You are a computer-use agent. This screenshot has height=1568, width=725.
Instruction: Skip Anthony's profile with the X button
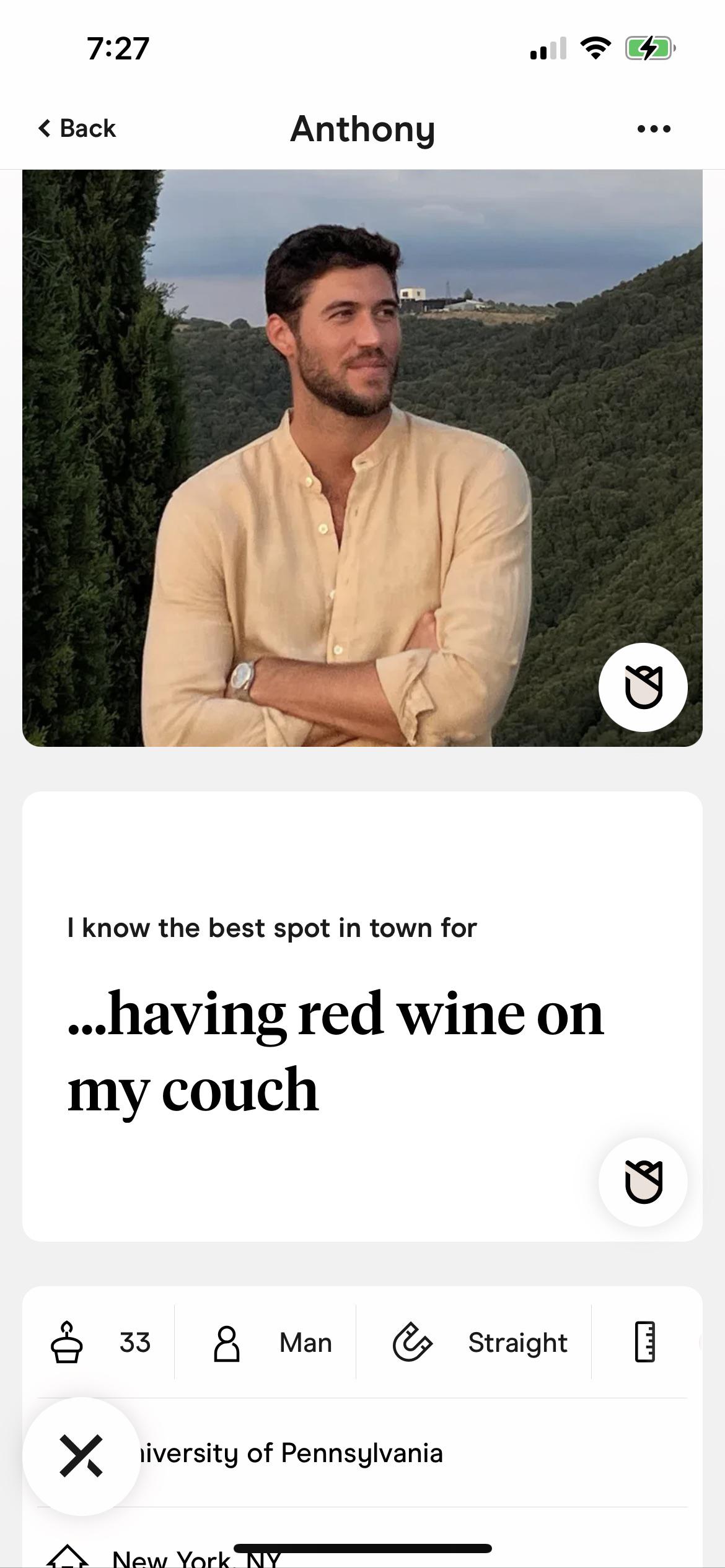pyautogui.click(x=81, y=1456)
